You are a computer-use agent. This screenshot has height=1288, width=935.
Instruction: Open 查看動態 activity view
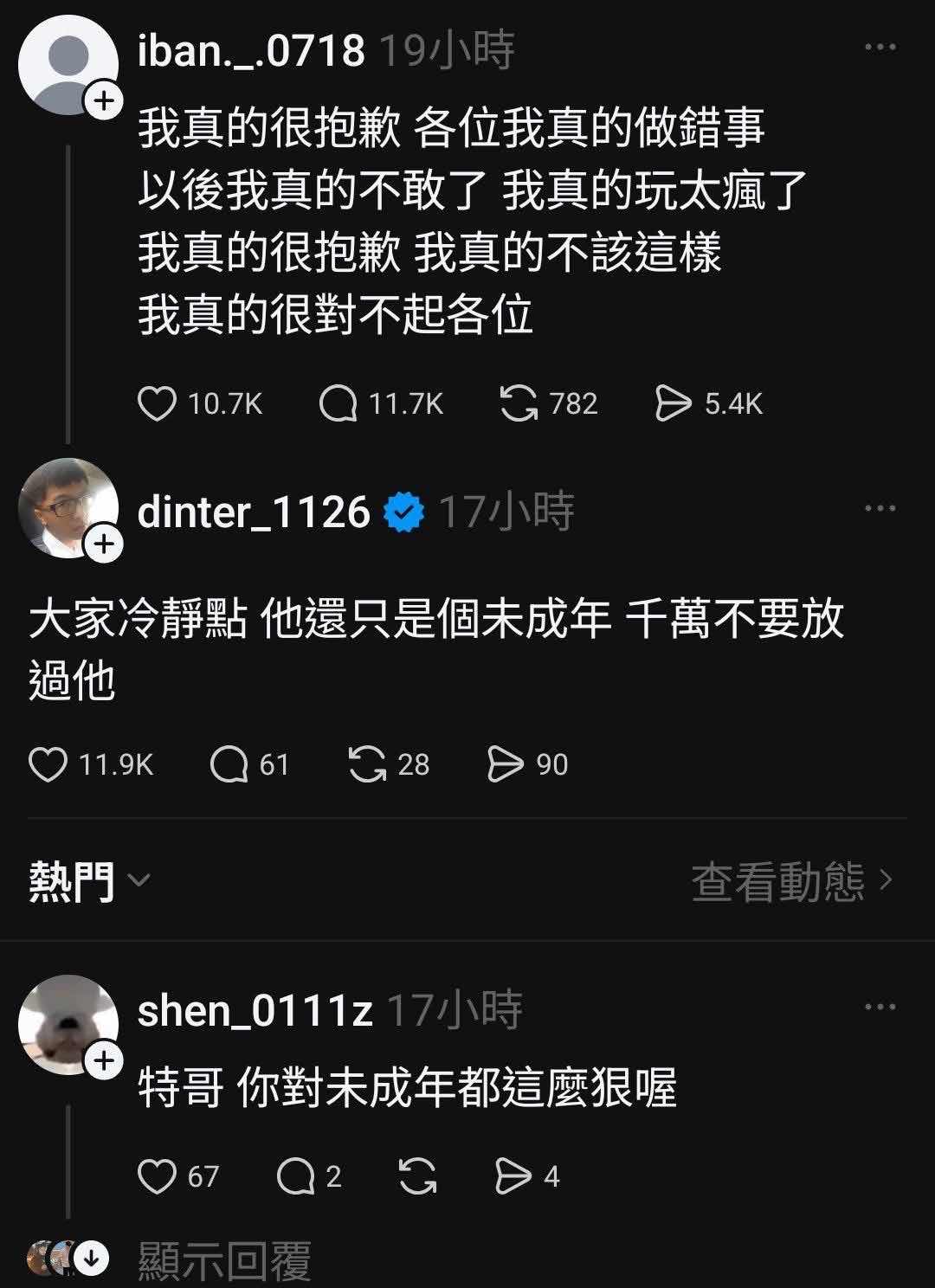pos(790,881)
